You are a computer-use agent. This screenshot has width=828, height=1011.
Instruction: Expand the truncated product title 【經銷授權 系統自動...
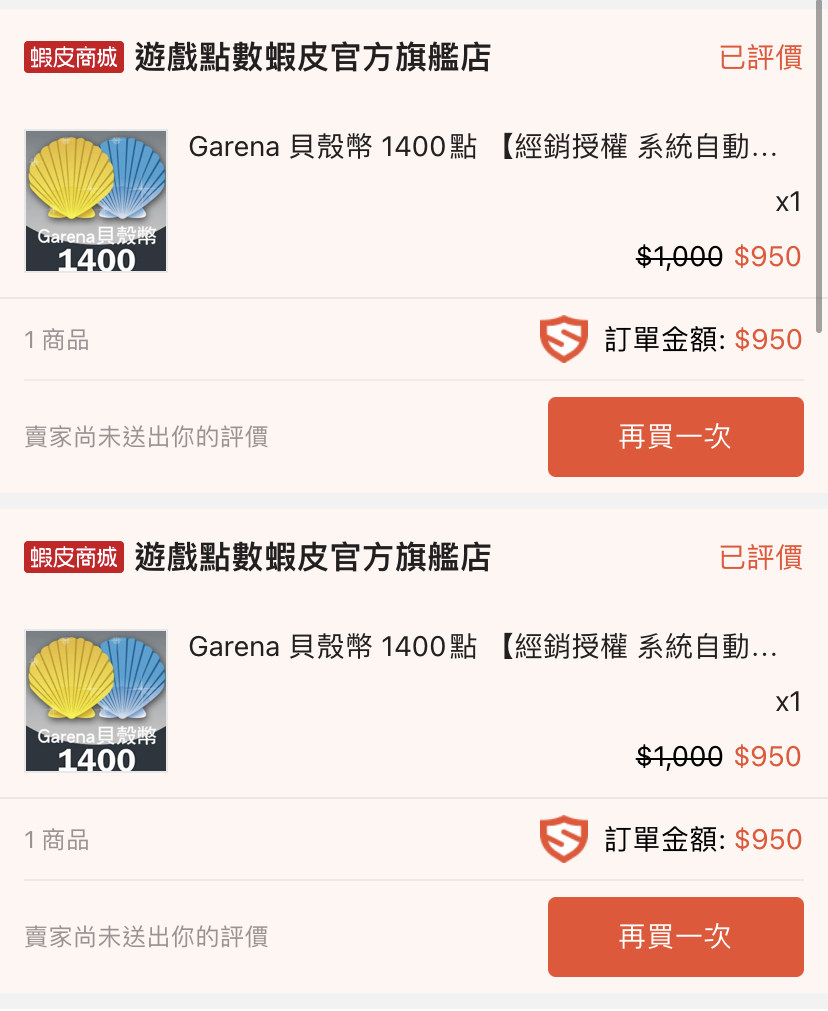click(x=640, y=146)
